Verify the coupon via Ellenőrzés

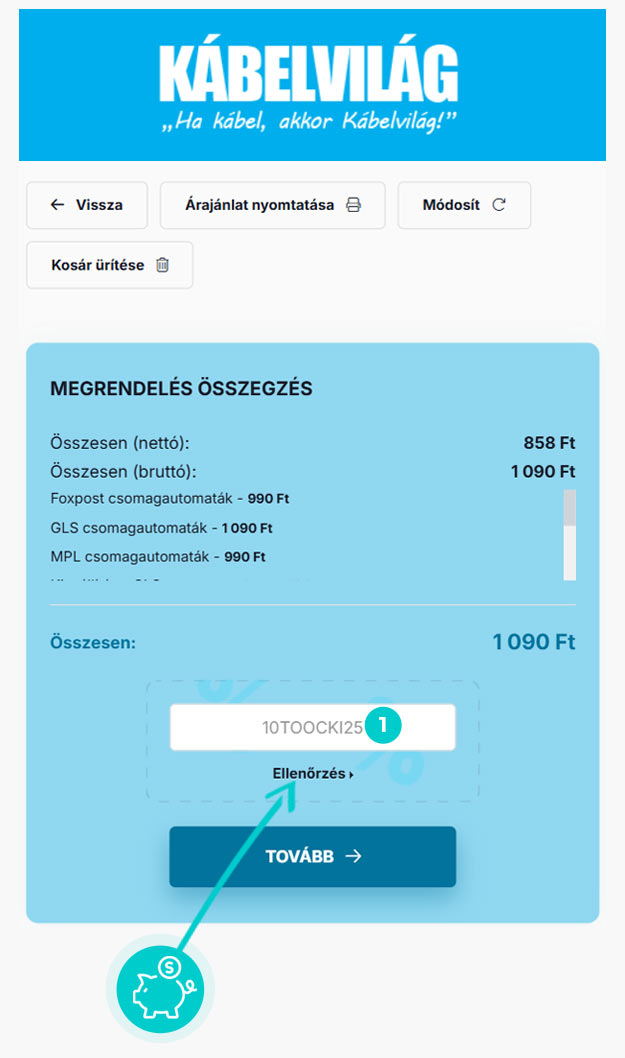(x=312, y=774)
